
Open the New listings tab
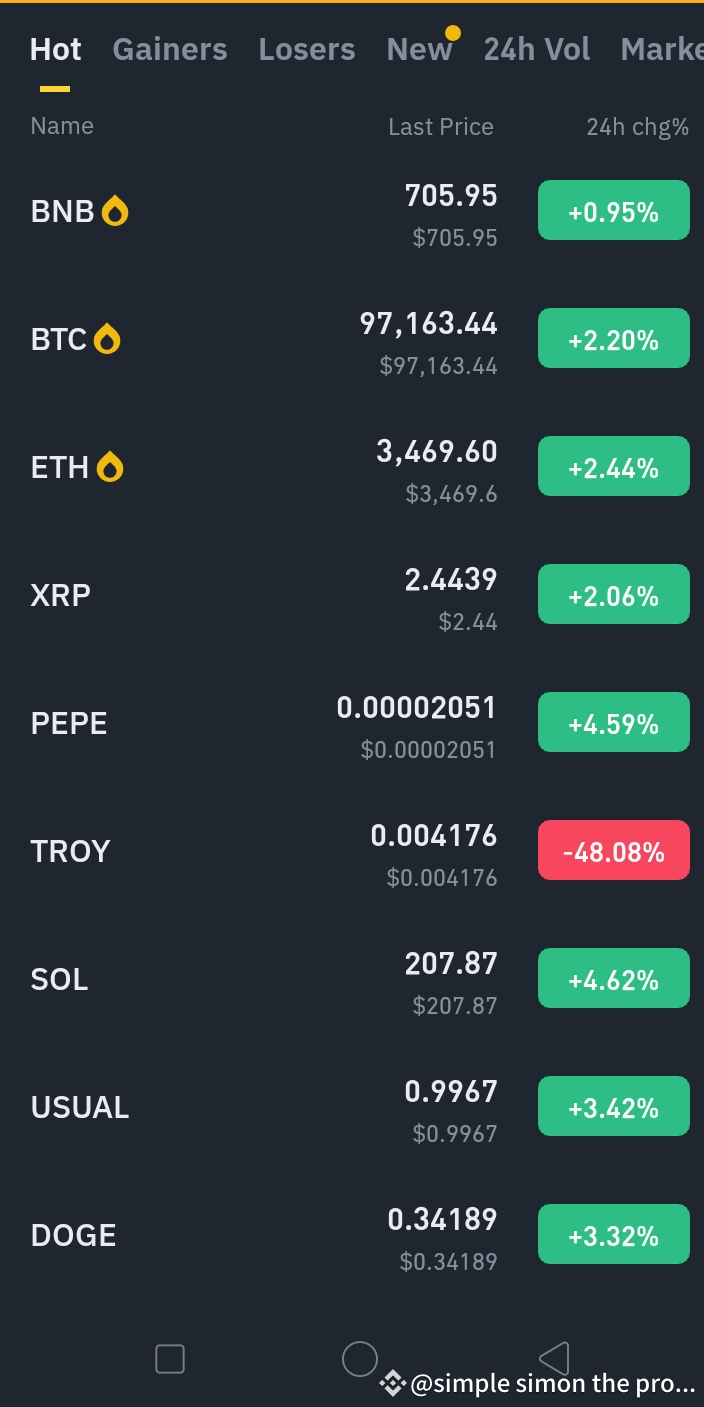[x=419, y=49]
